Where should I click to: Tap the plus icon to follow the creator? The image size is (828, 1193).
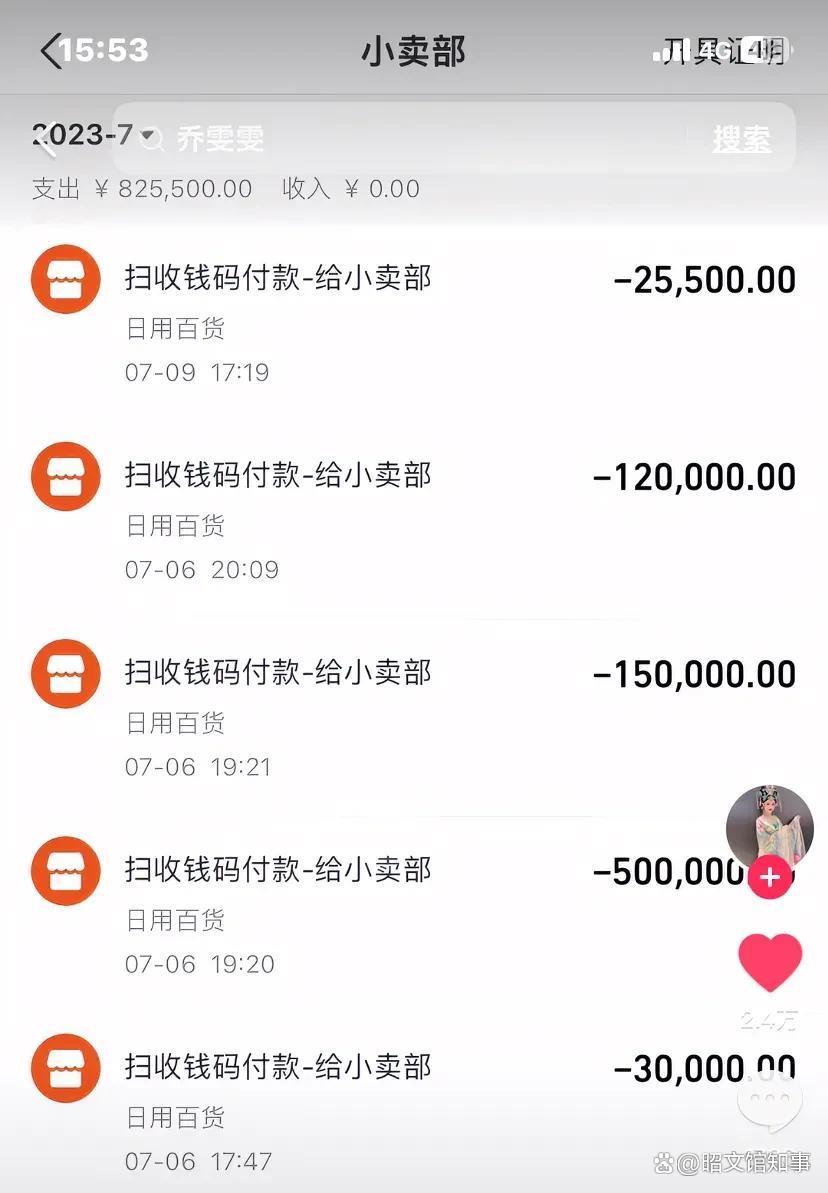[770, 878]
